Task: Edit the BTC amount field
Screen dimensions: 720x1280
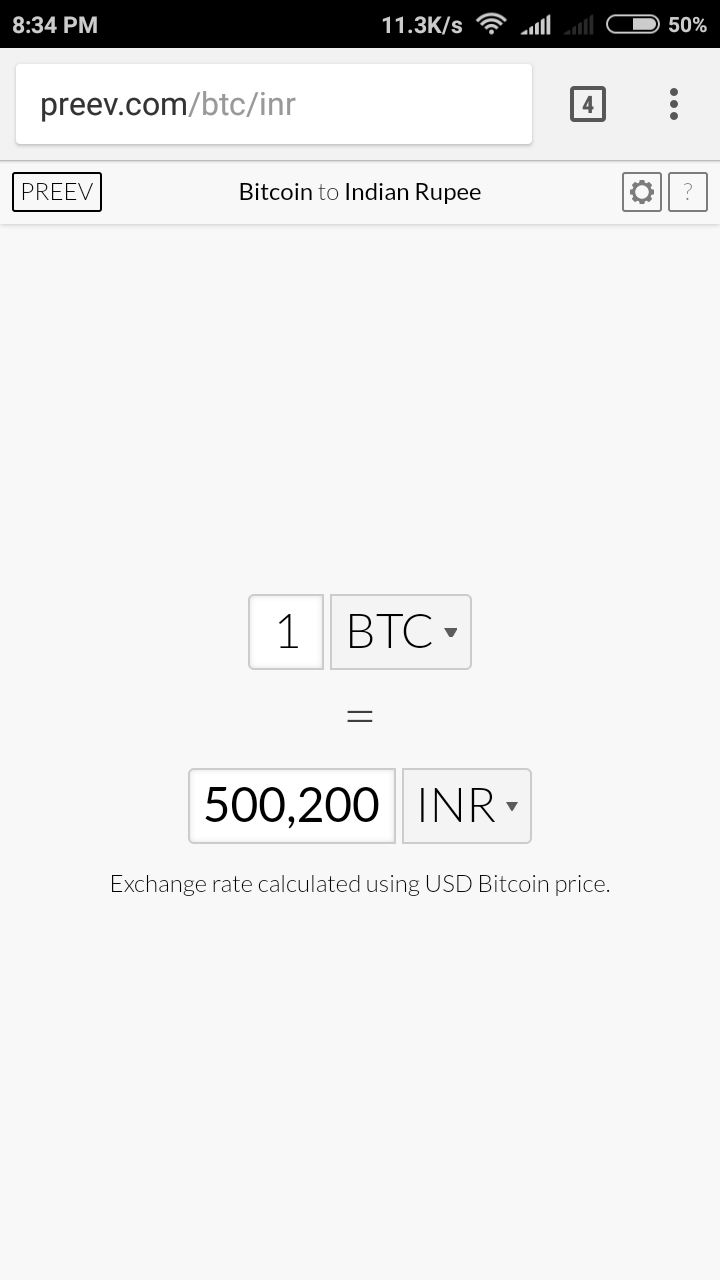Action: pyautogui.click(x=287, y=632)
